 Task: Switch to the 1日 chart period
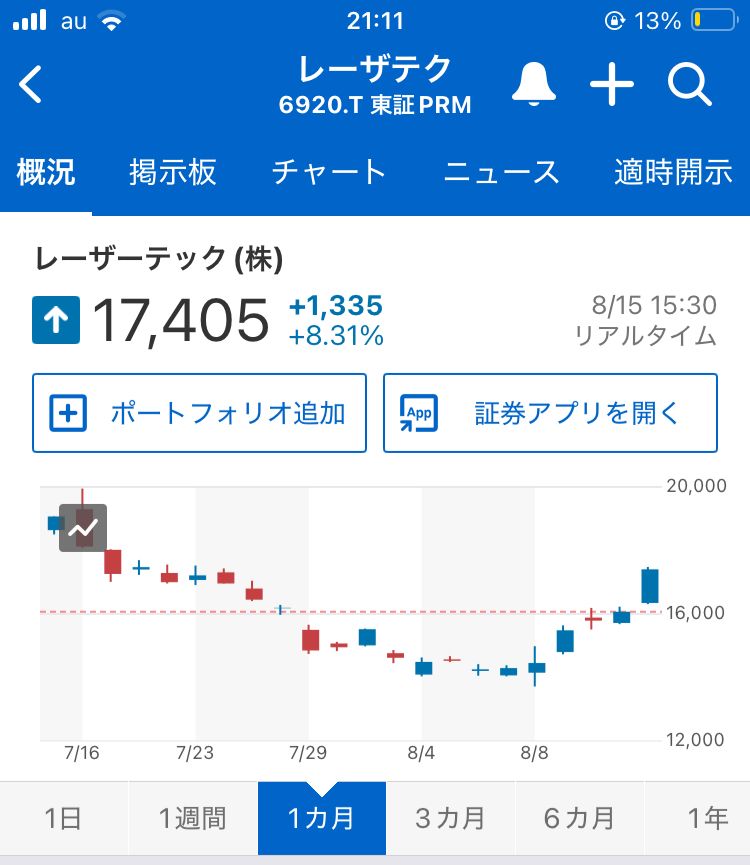coord(64,817)
